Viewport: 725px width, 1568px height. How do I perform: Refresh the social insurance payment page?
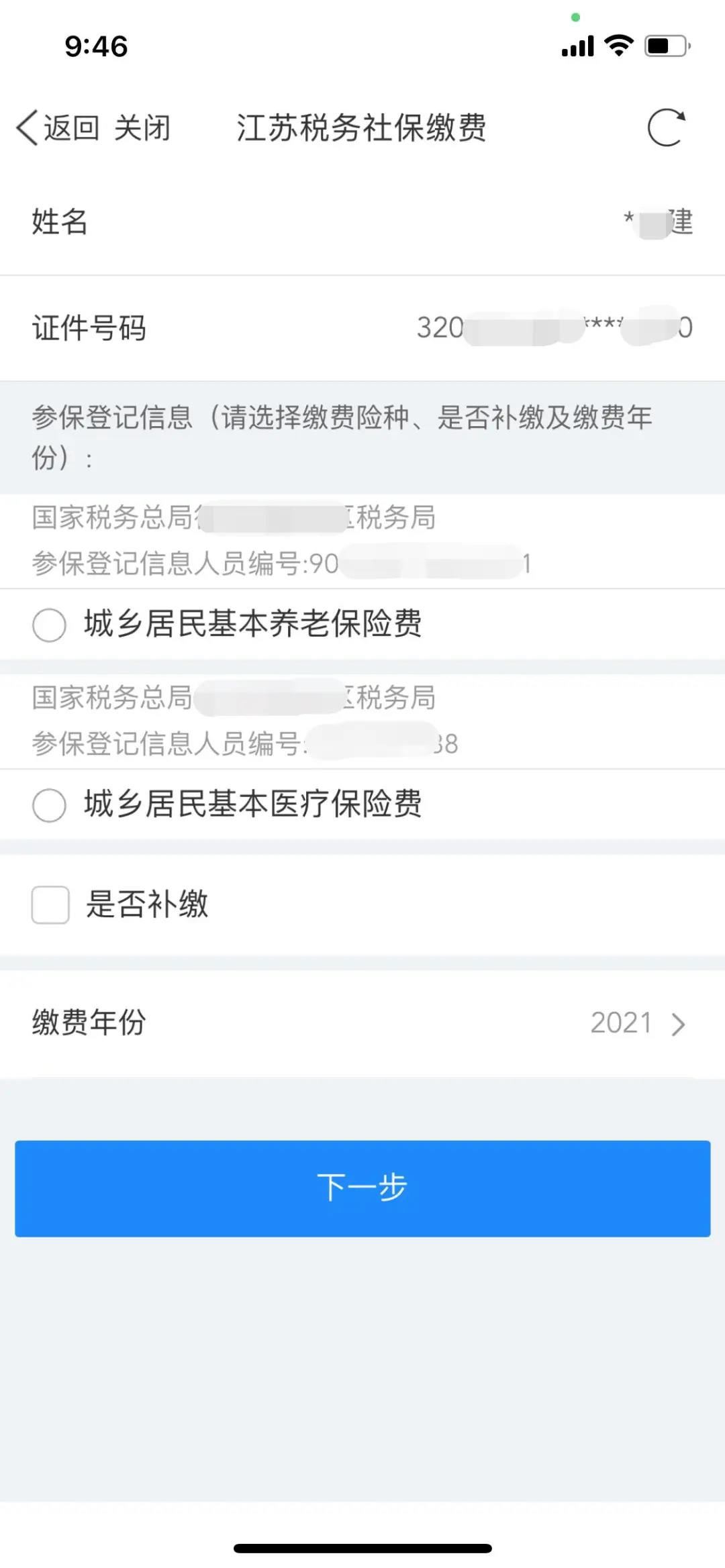(x=666, y=127)
